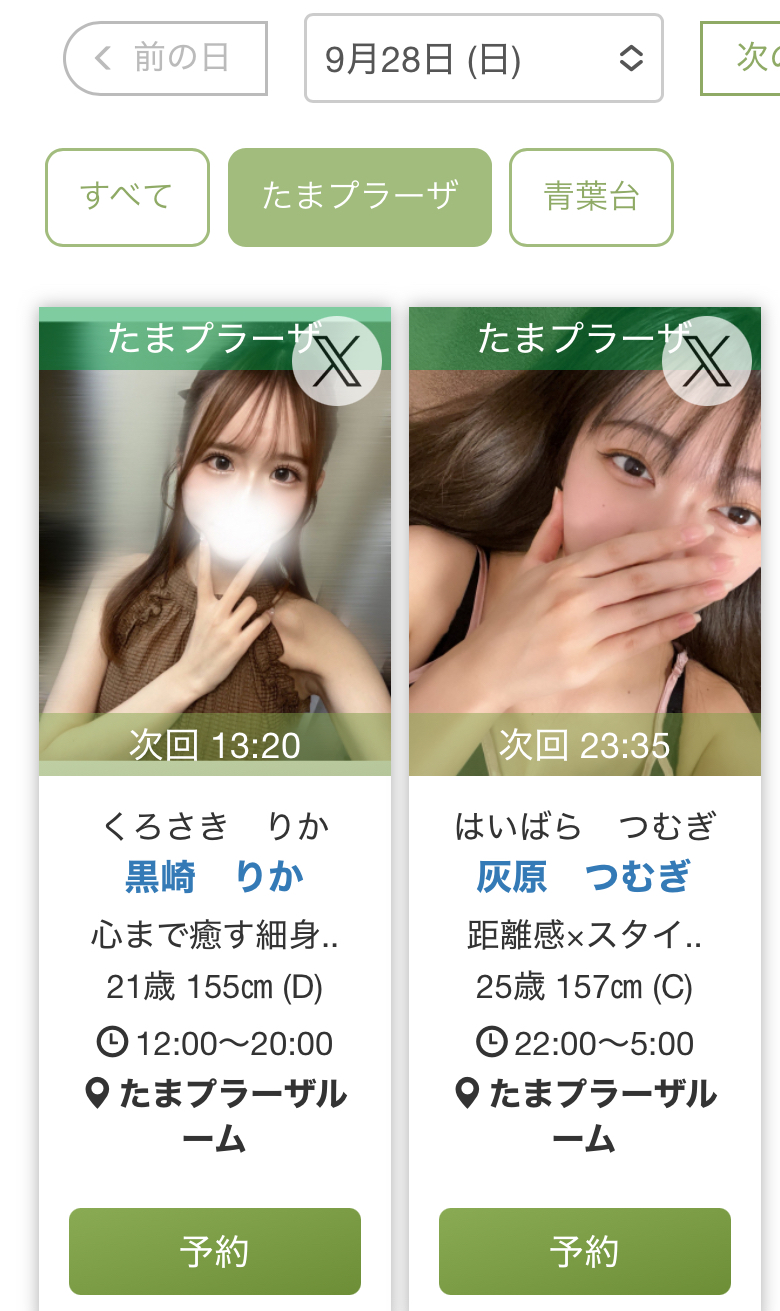Image resolution: width=780 pixels, height=1311 pixels.
Task: Tap 予約 for 灰原 つむぎ
Action: 585,1251
